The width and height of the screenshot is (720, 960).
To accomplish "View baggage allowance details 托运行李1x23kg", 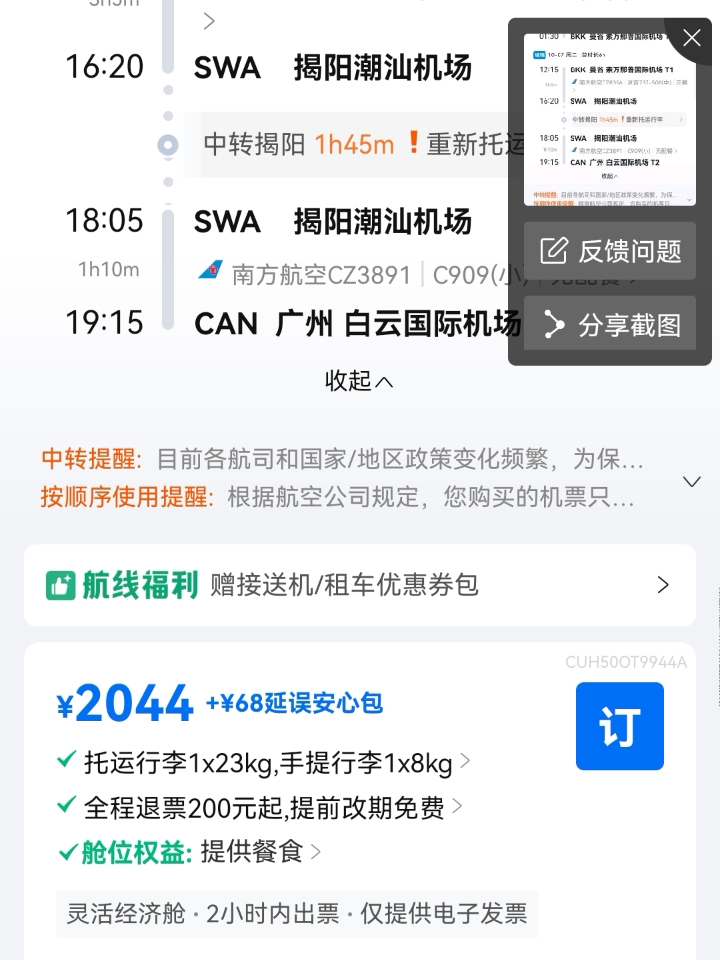I will tap(265, 764).
